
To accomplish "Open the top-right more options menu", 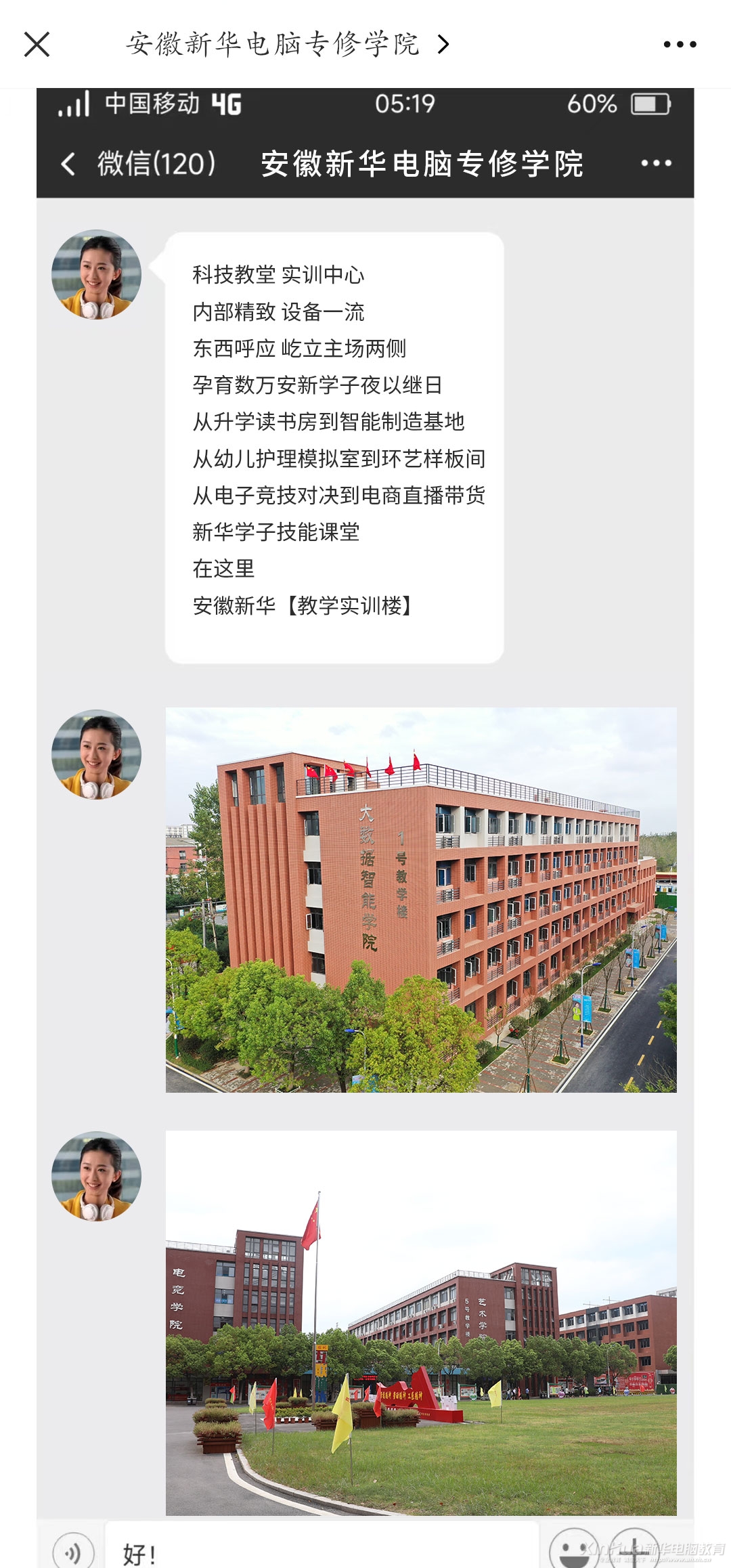I will click(680, 45).
